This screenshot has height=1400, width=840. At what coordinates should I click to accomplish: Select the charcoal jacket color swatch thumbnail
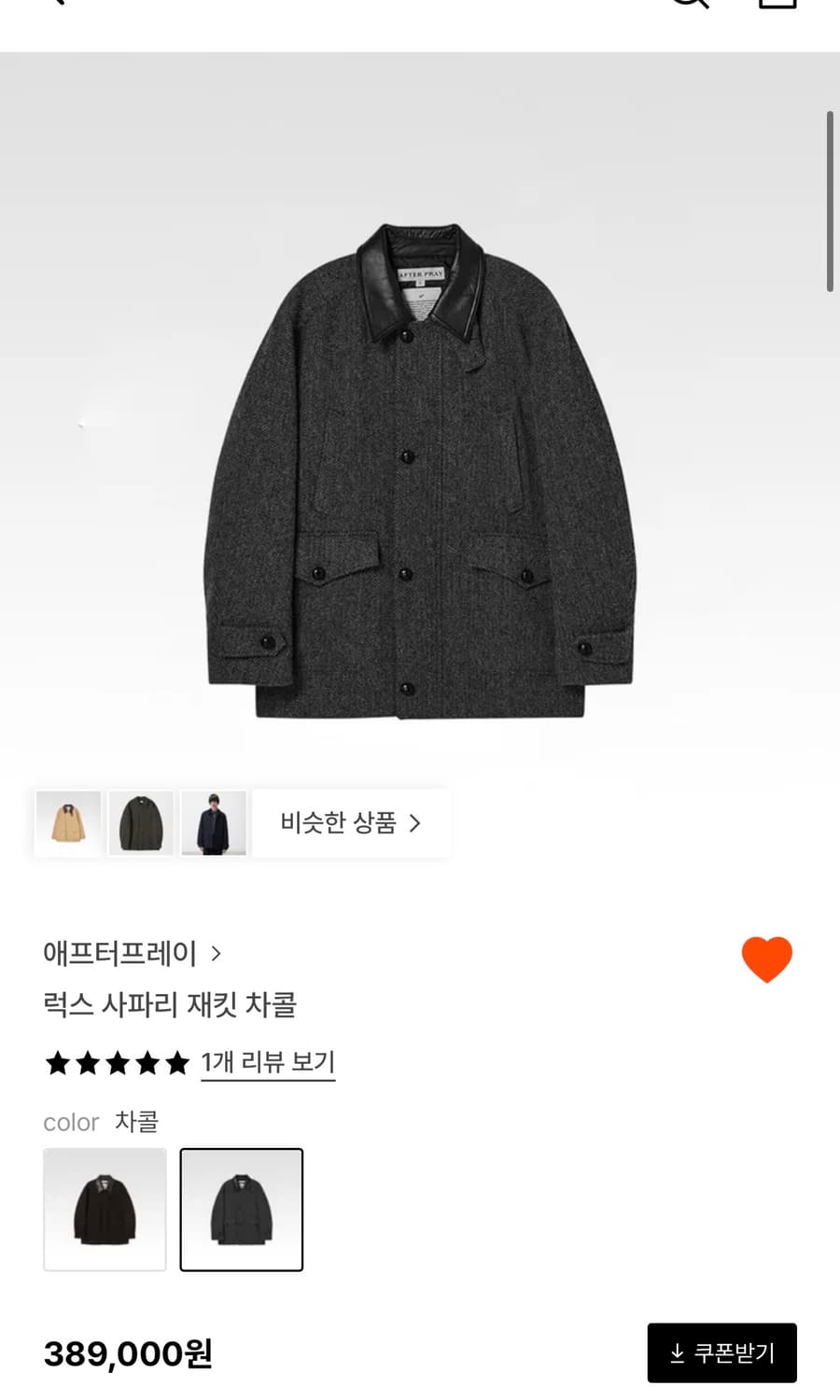242,1209
